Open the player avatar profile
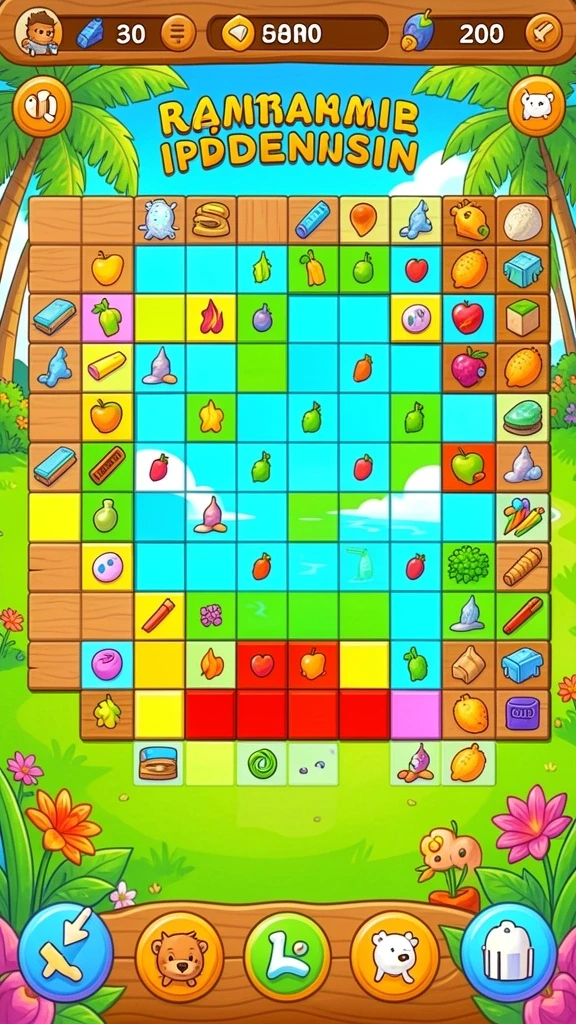 pos(39,31)
